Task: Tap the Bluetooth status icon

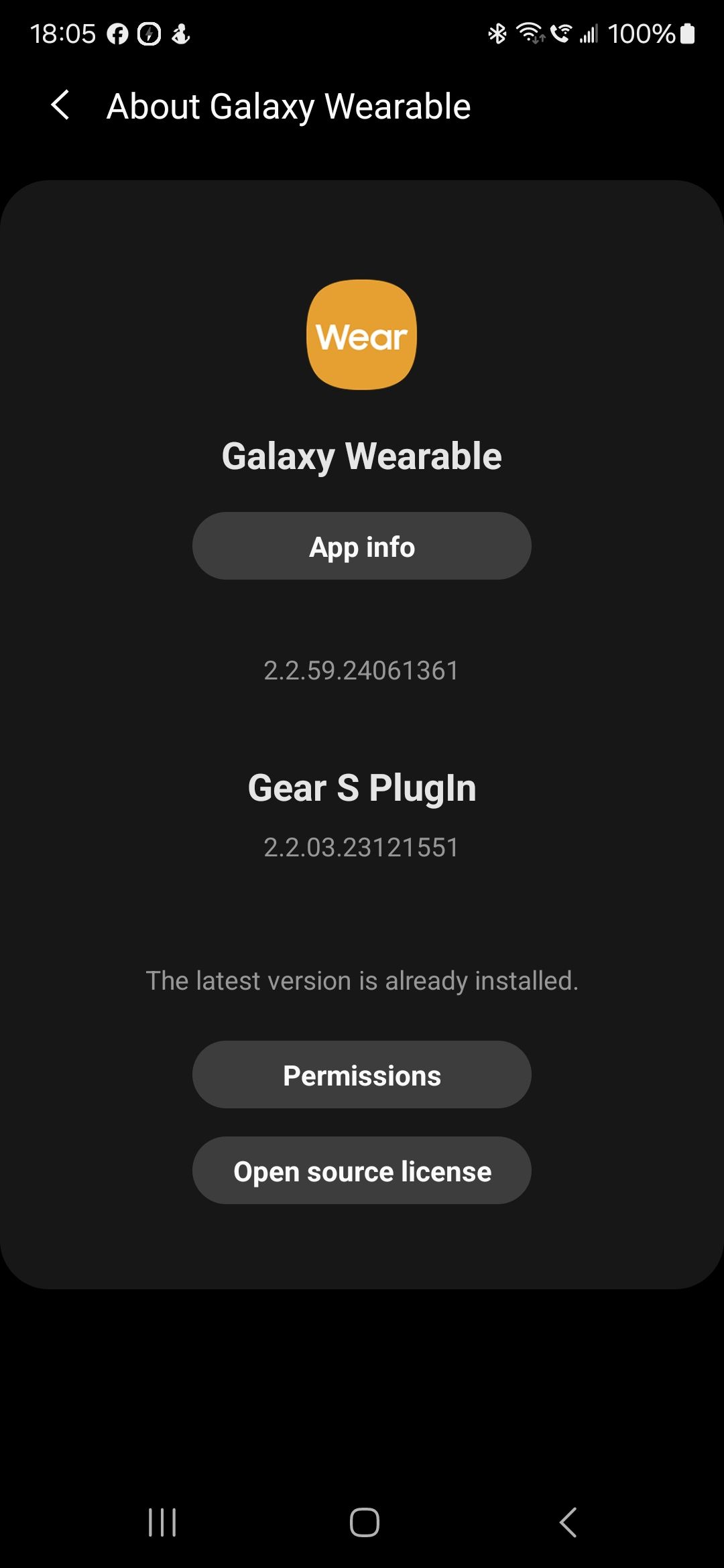Action: coord(497,34)
